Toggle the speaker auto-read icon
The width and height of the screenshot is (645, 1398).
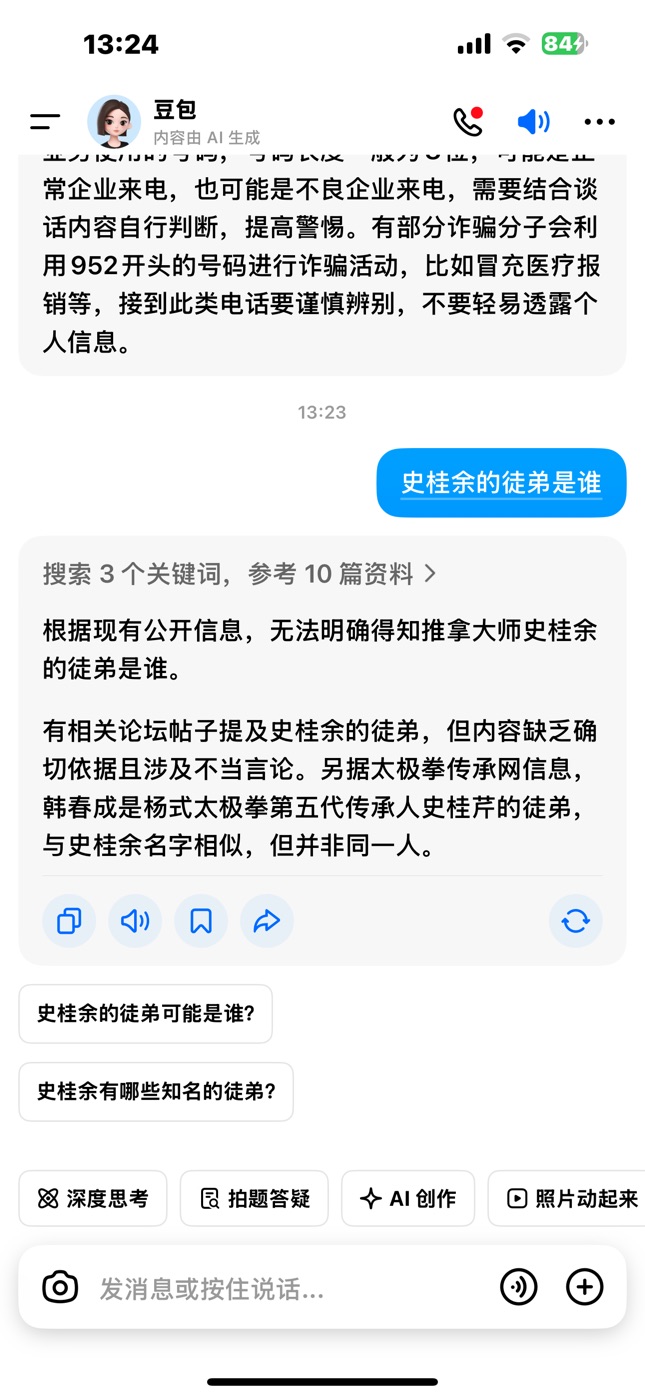[533, 122]
